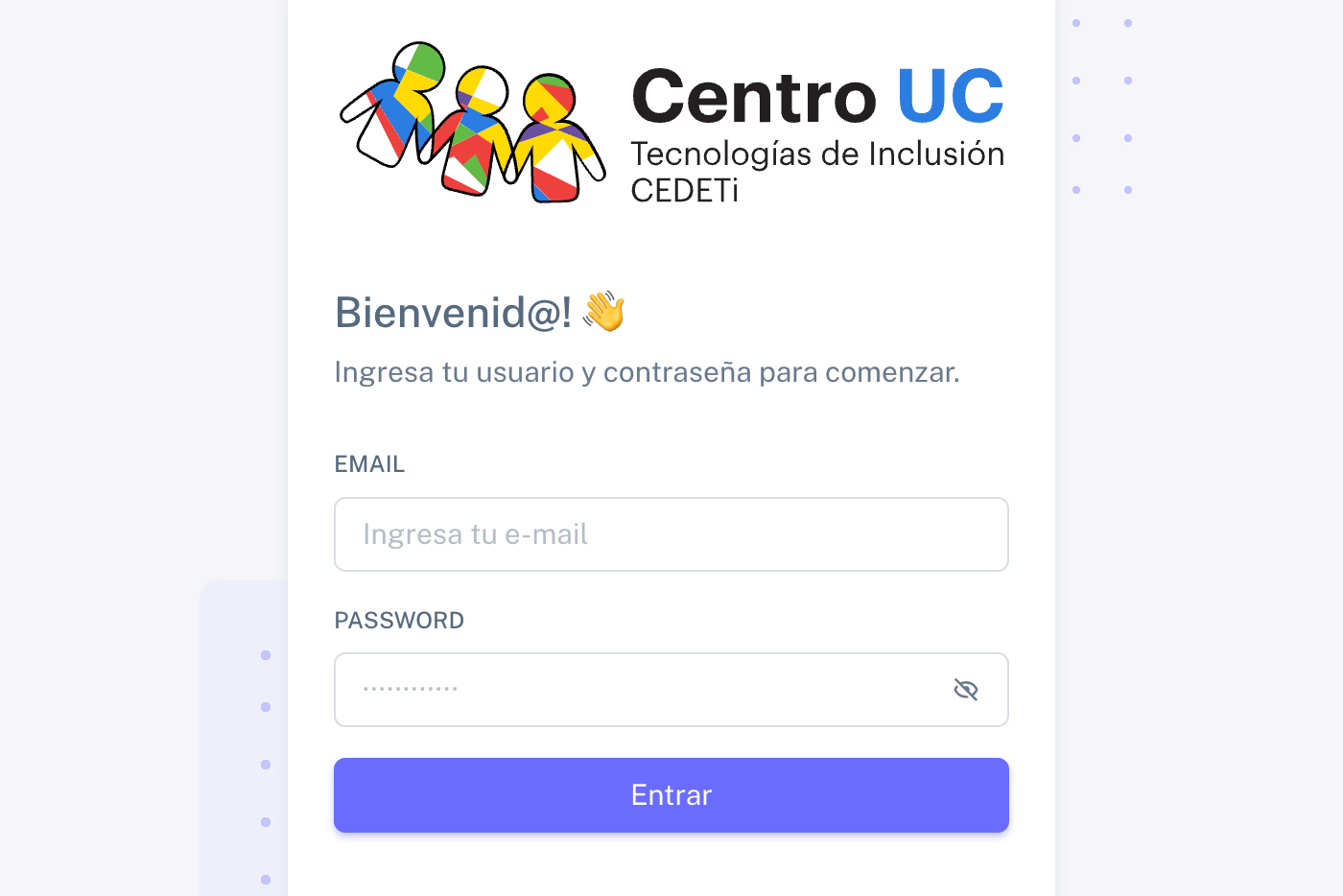Toggle password visibility eye icon
This screenshot has width=1343, height=896.
point(965,690)
